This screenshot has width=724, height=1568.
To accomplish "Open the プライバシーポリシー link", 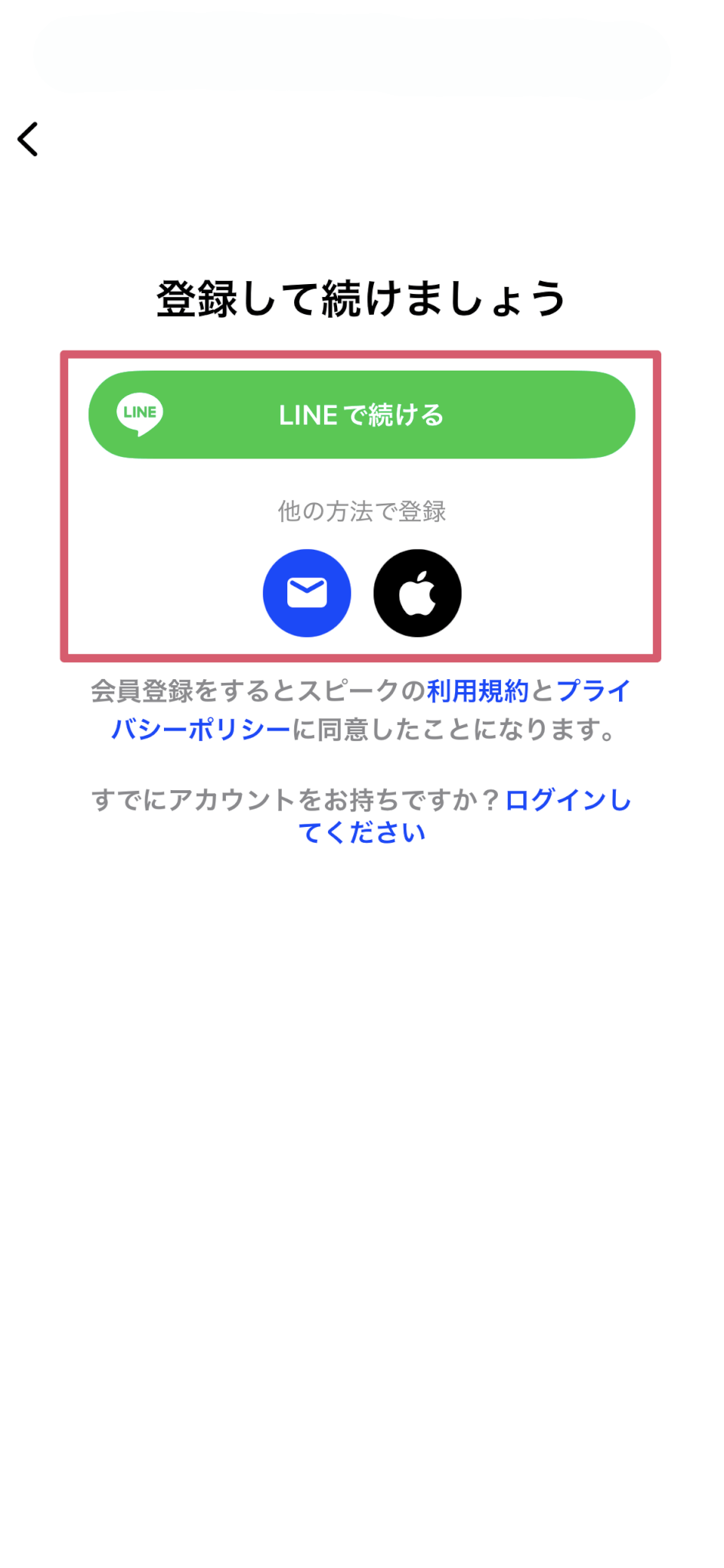I will (201, 730).
